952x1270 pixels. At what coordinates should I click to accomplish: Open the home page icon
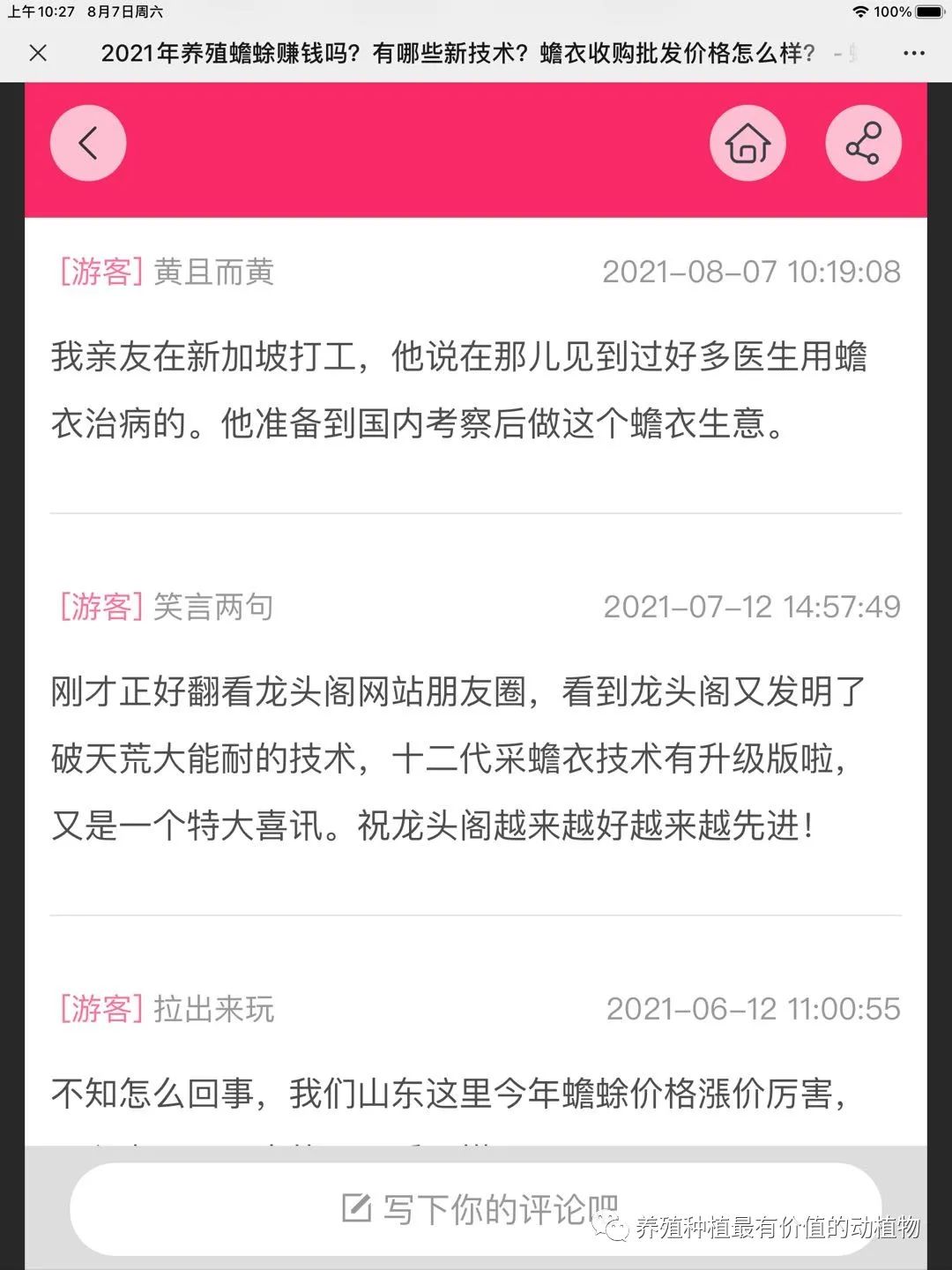point(747,143)
